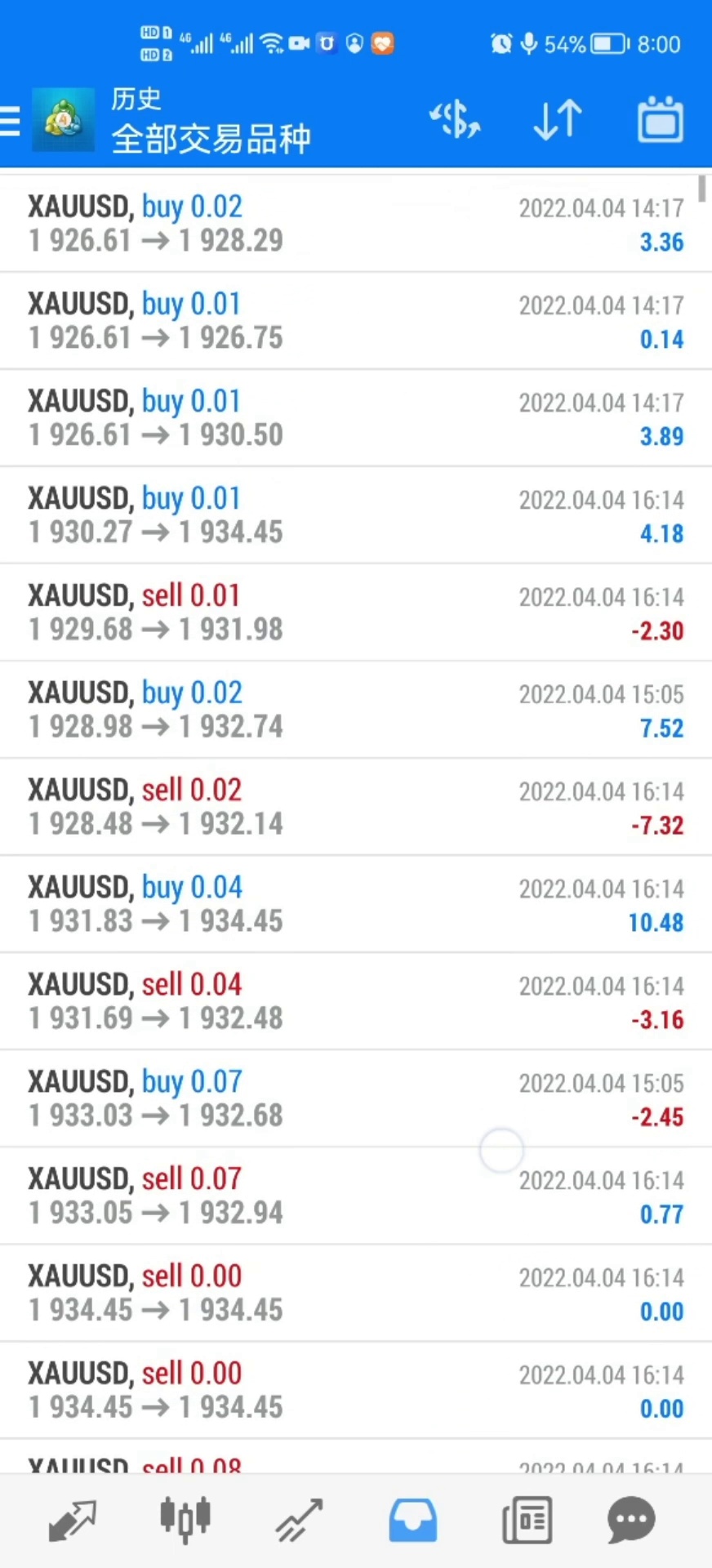Open the sell 0.07 trade with profit 0.77

(355, 1196)
